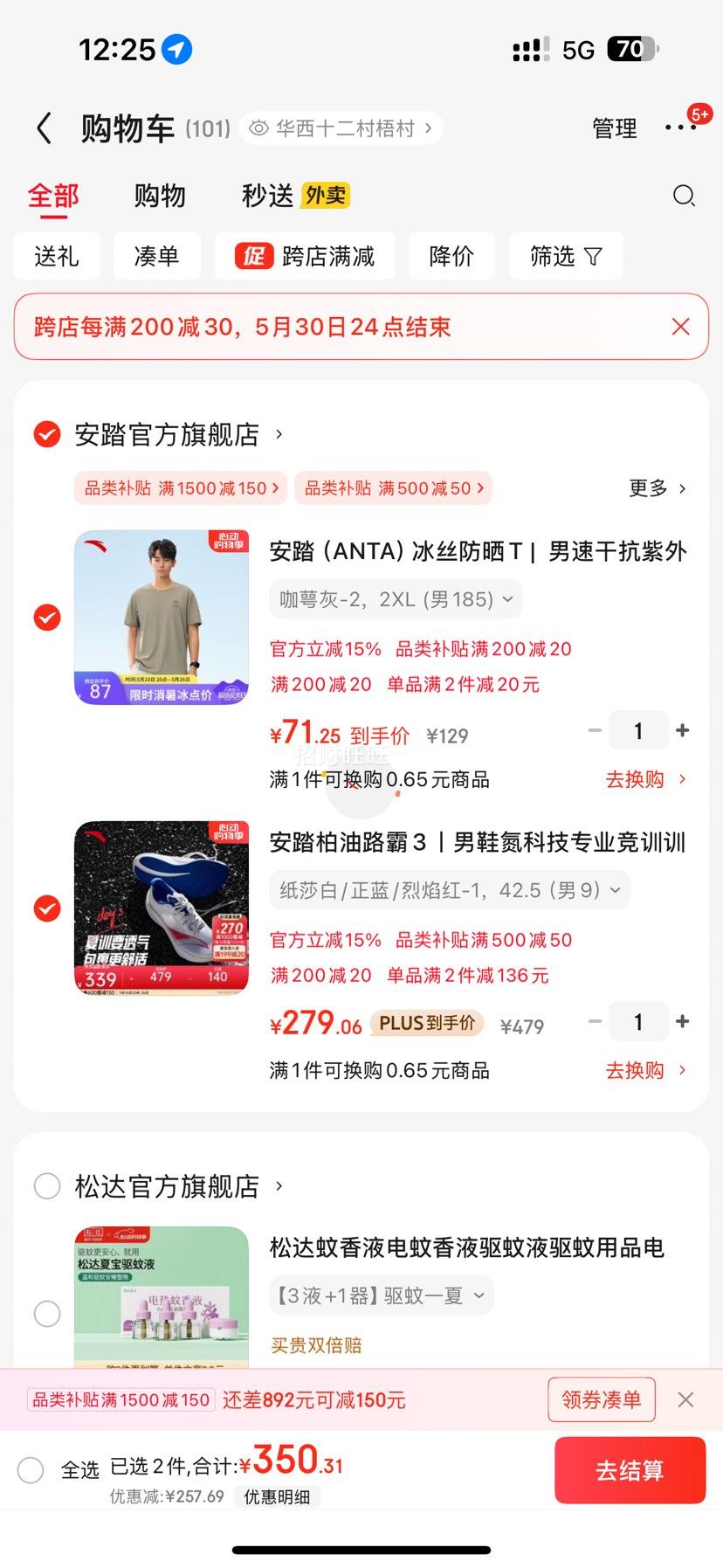This screenshot has height=1568, width=723.
Task: Open the search icon in the cart
Action: [x=684, y=196]
